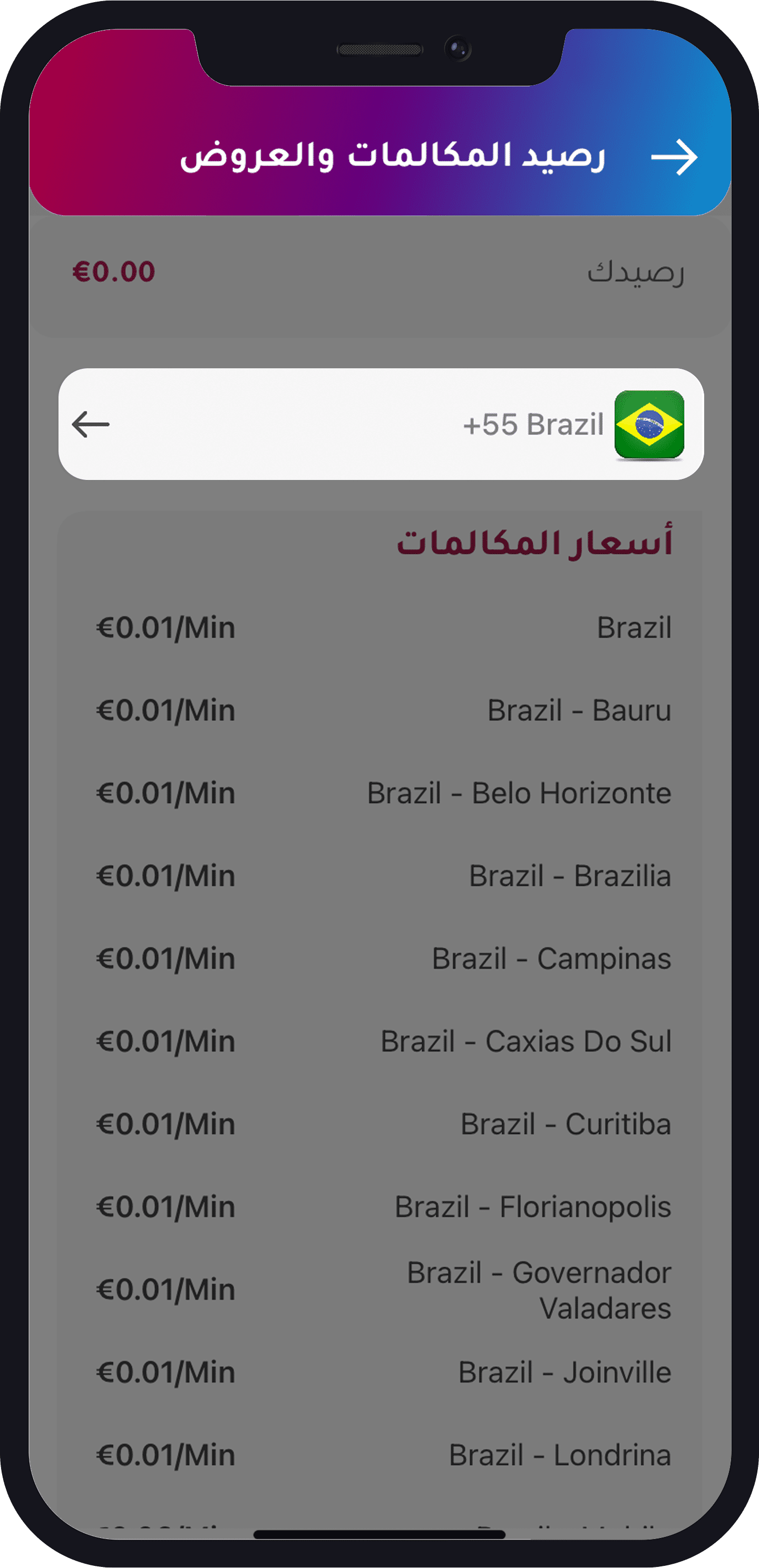Viewport: 759px width, 1568px height.
Task: Select the Brazil - Belo Horizonte entry
Action: 518,793
